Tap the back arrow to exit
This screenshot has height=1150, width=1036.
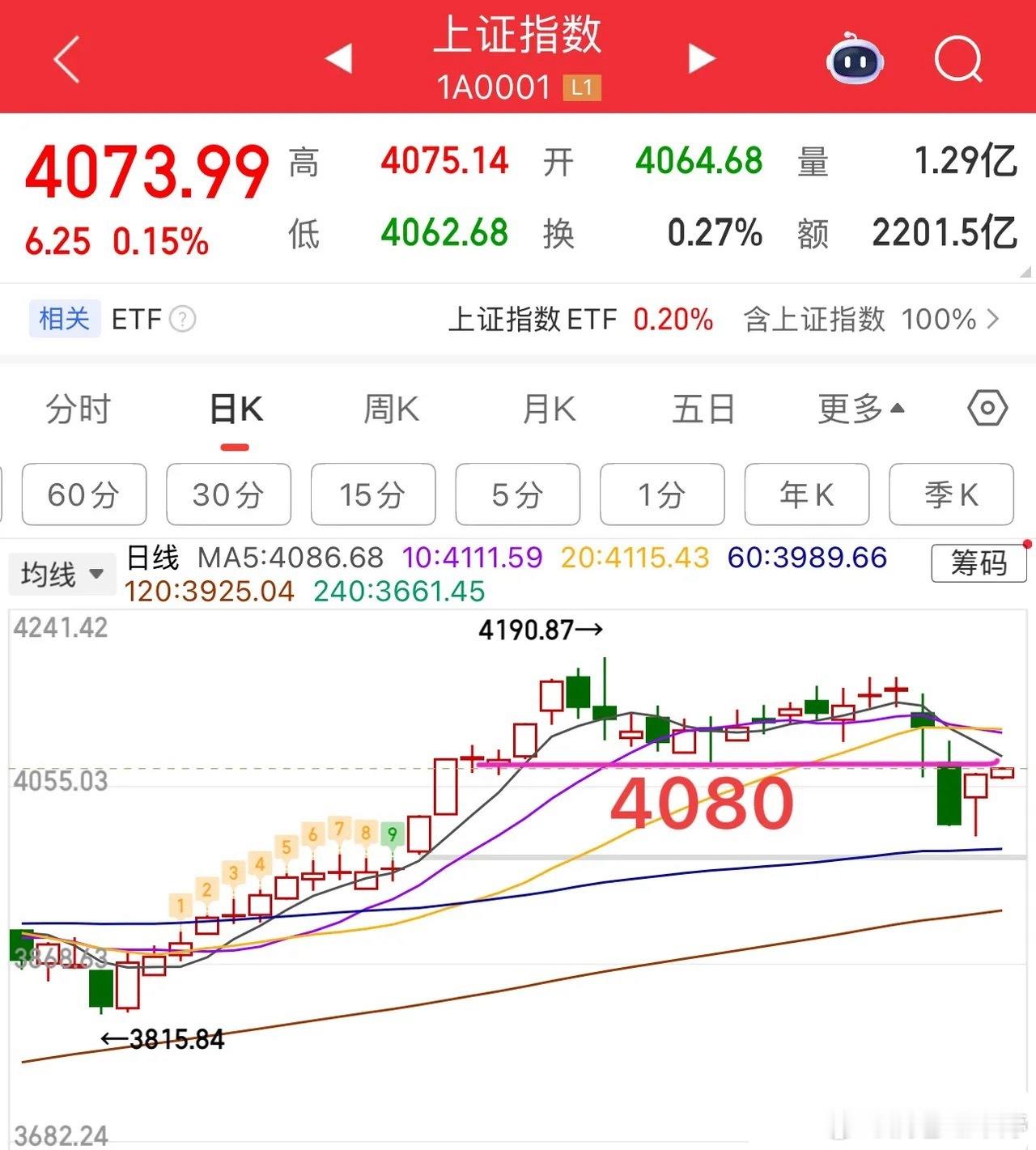(63, 58)
